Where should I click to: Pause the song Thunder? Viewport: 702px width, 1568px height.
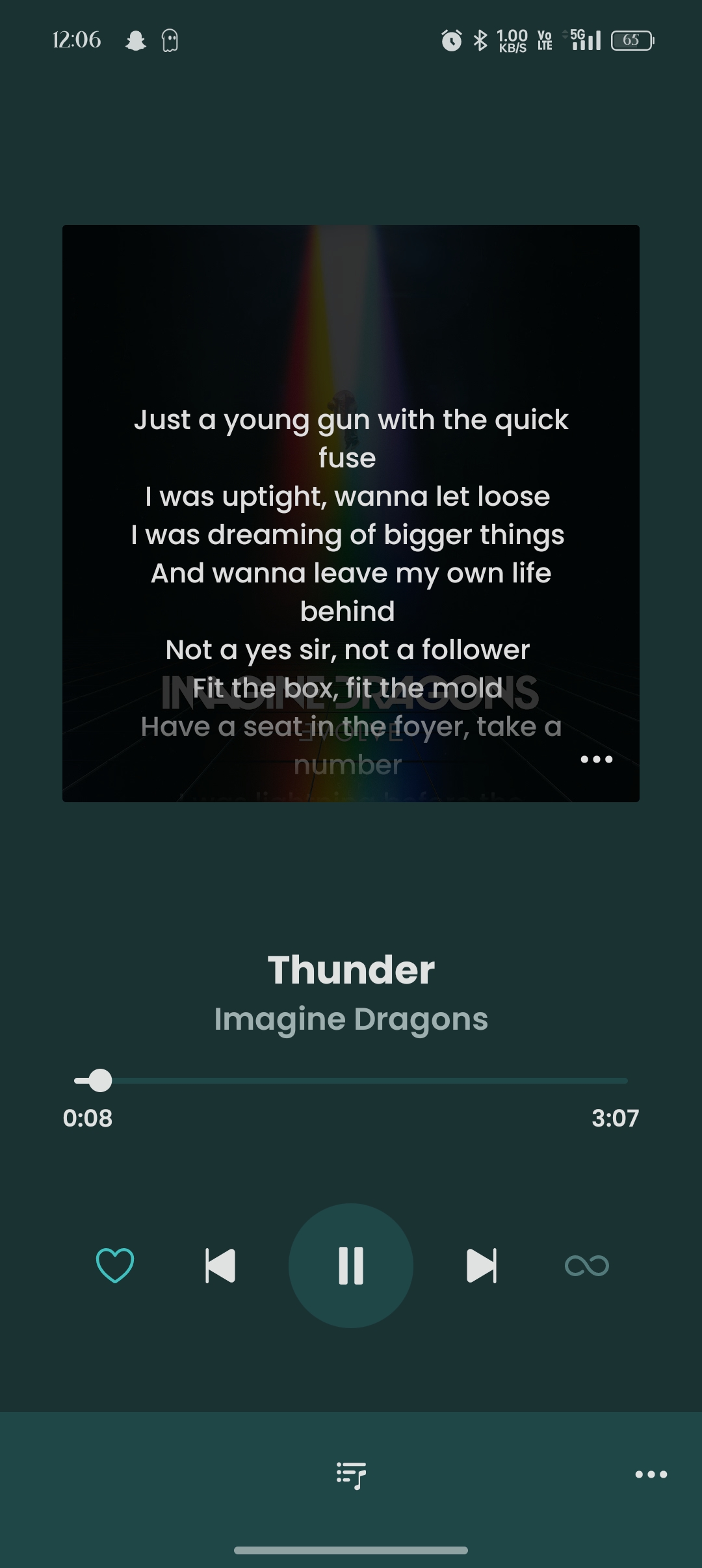[x=351, y=1265]
